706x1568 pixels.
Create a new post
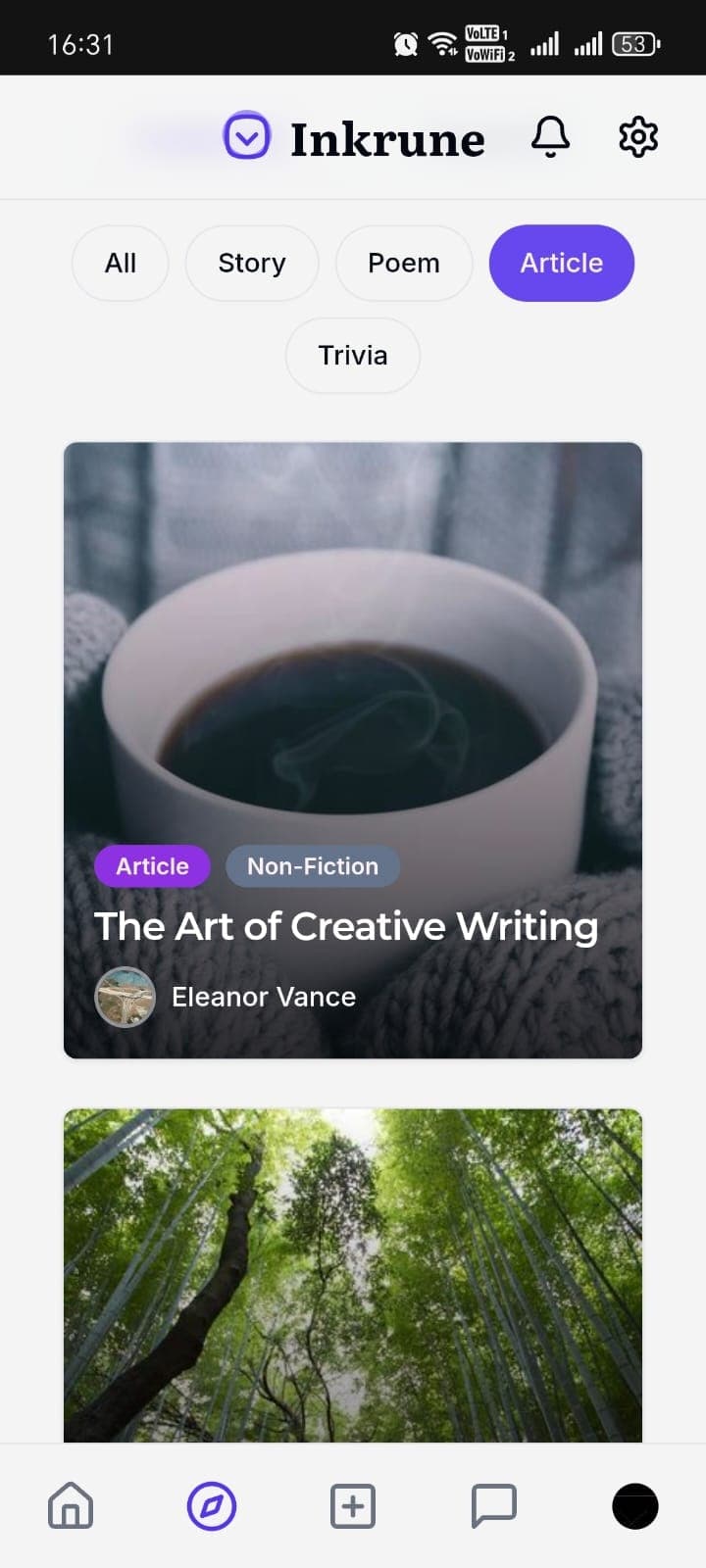pyautogui.click(x=353, y=1506)
